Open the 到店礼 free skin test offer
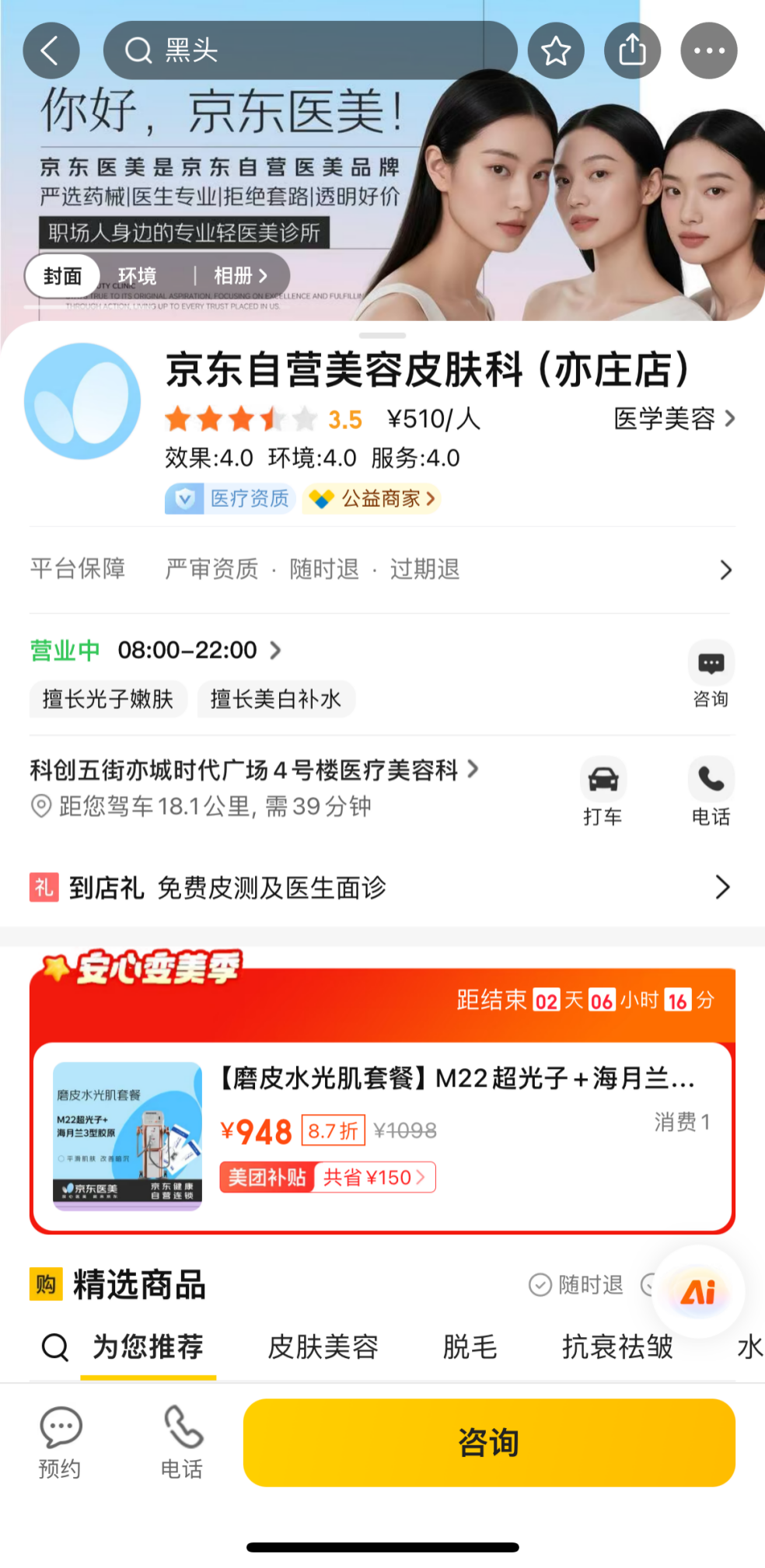The image size is (765, 1568). [x=381, y=887]
